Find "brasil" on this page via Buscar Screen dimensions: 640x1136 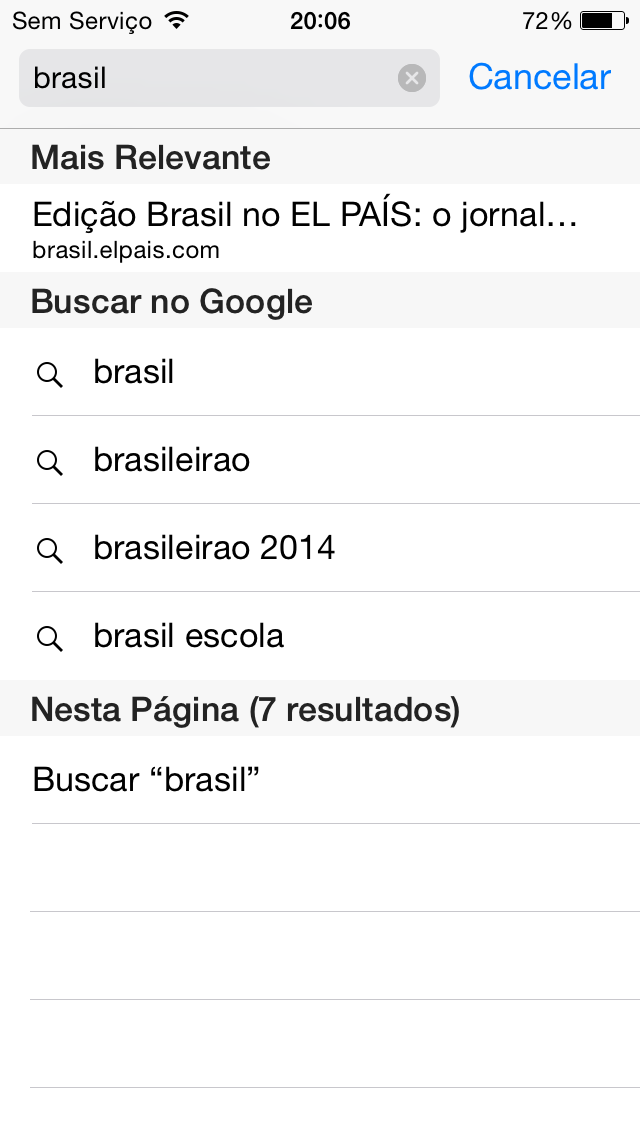(x=320, y=780)
